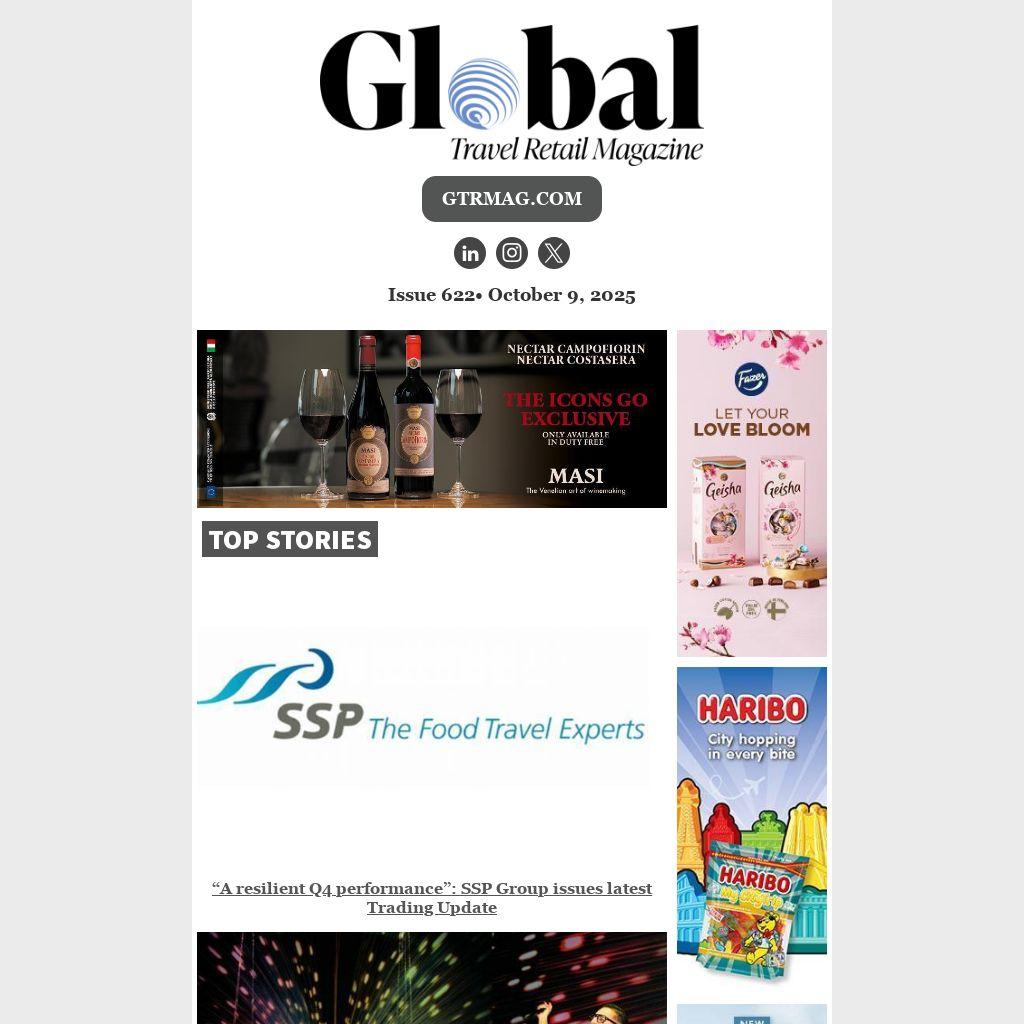Image resolution: width=1024 pixels, height=1024 pixels.
Task: Open the X social icon
Action: 554,253
